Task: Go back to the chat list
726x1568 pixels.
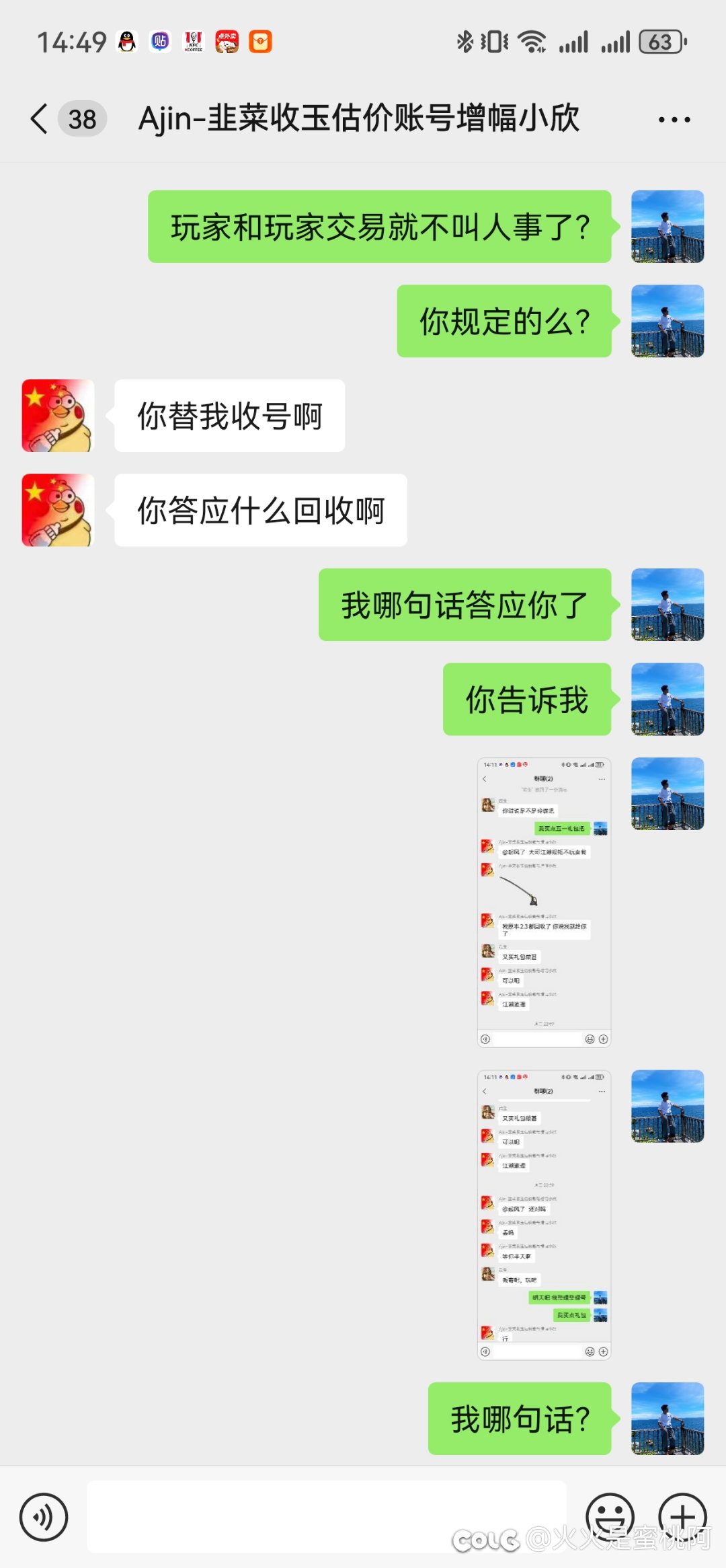Action: click(40, 119)
